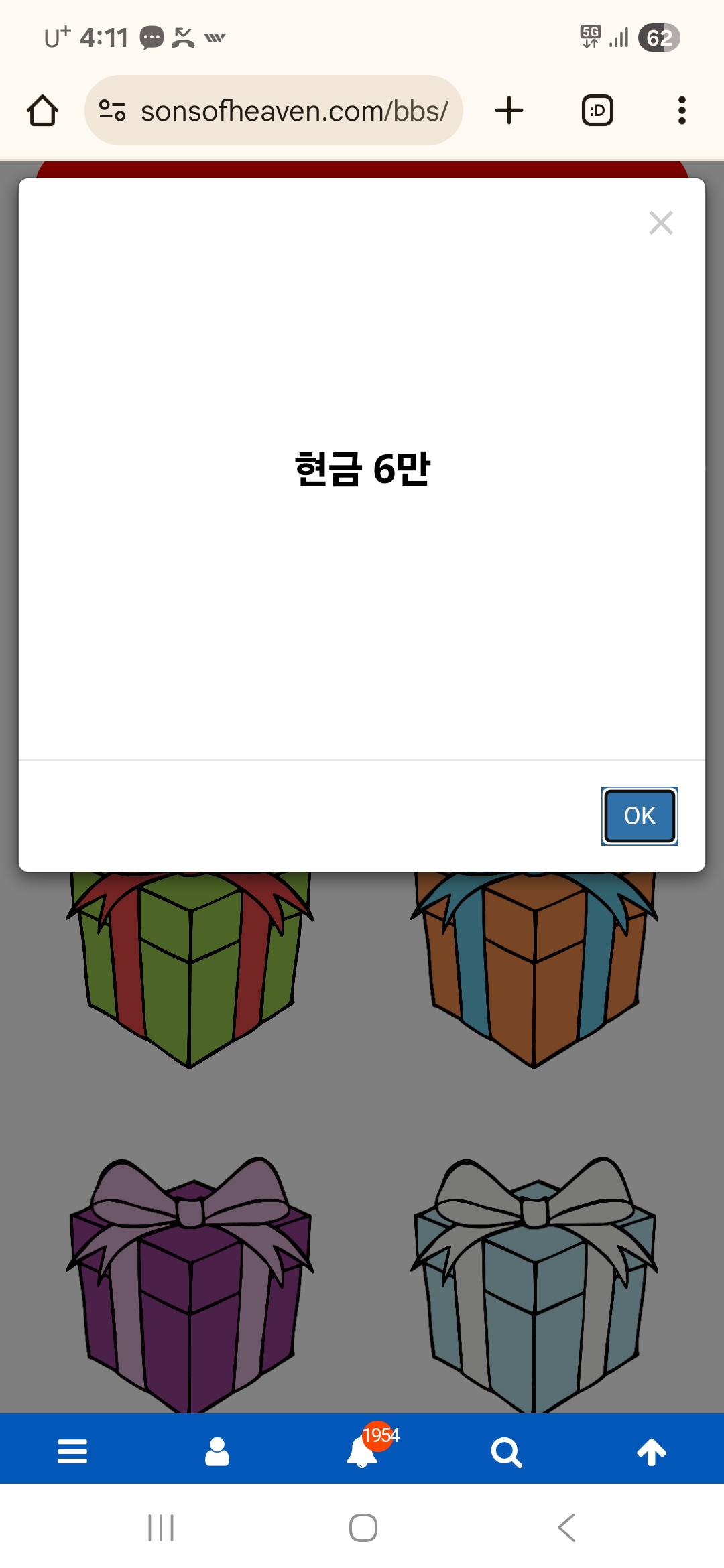
Task: Close the 현금 6만 popup
Action: (660, 223)
